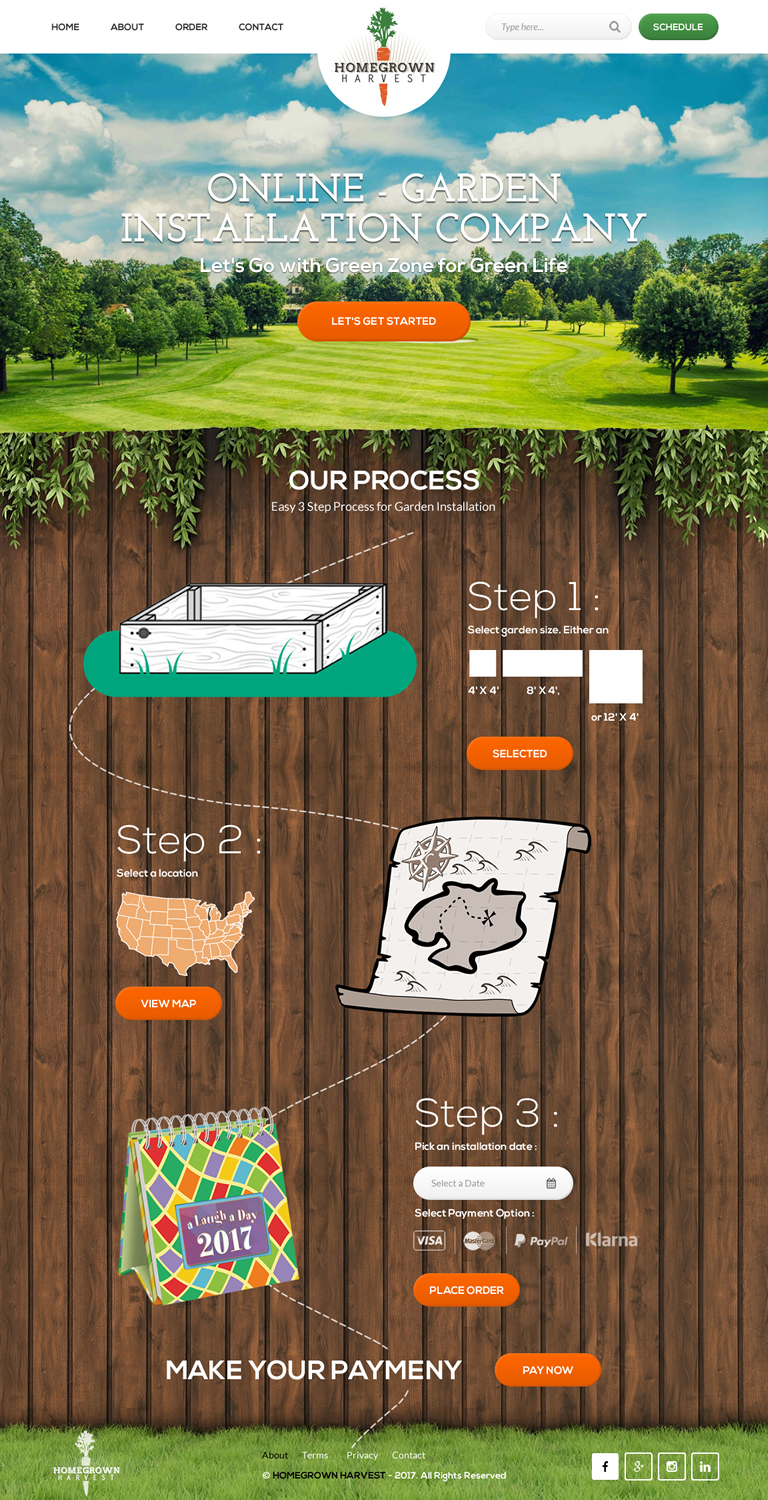The height and width of the screenshot is (1500, 768).
Task: Tap the Selected button in Step 1
Action: tap(519, 753)
